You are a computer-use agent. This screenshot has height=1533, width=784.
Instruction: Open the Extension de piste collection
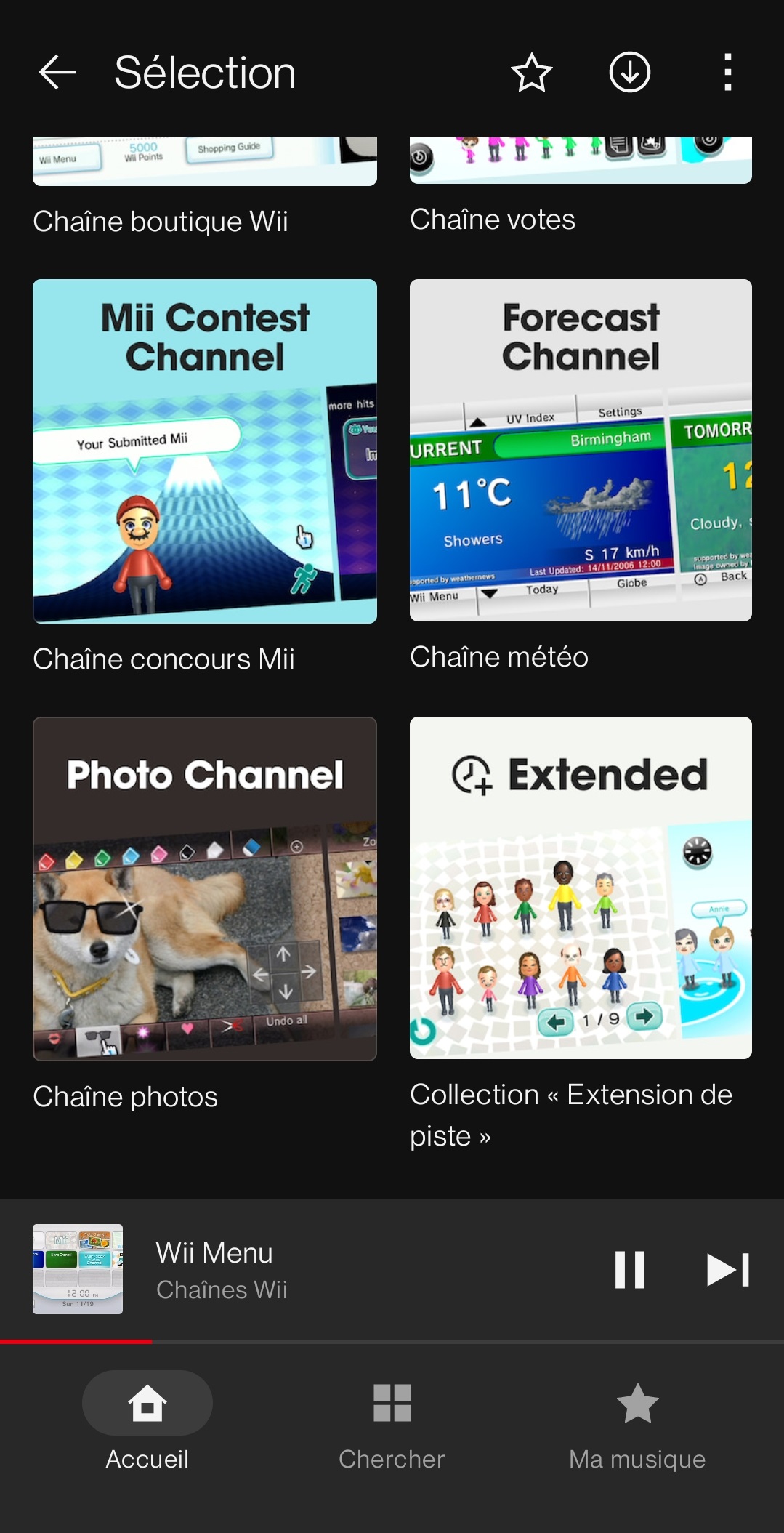580,888
